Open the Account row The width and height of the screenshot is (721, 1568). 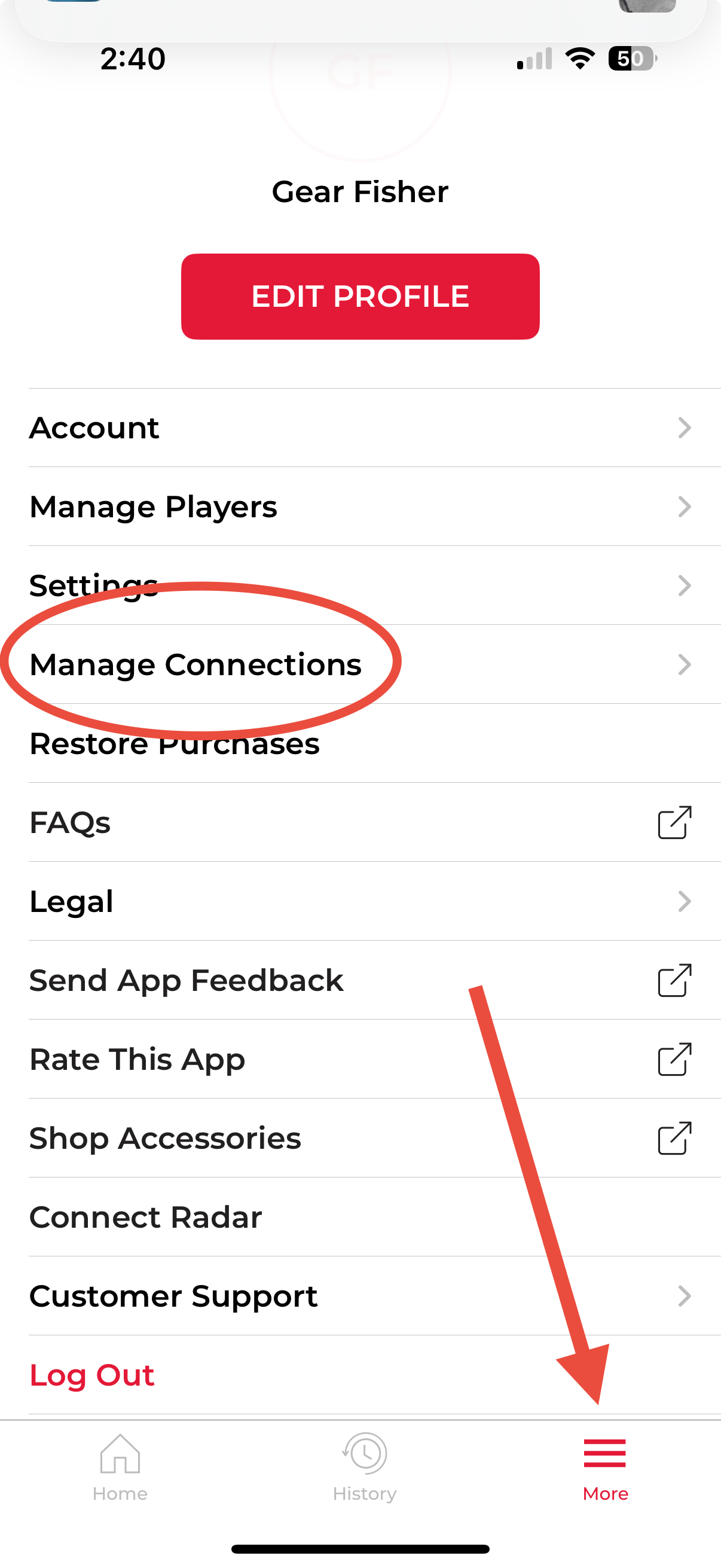375,428
